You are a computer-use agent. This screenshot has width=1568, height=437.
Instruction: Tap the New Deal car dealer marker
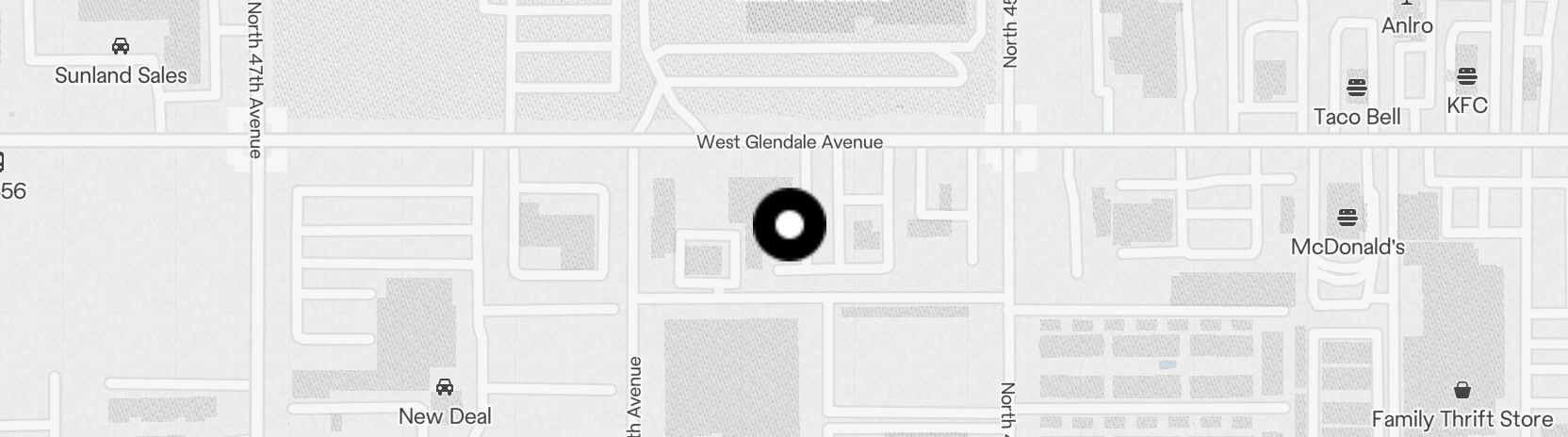pos(445,387)
